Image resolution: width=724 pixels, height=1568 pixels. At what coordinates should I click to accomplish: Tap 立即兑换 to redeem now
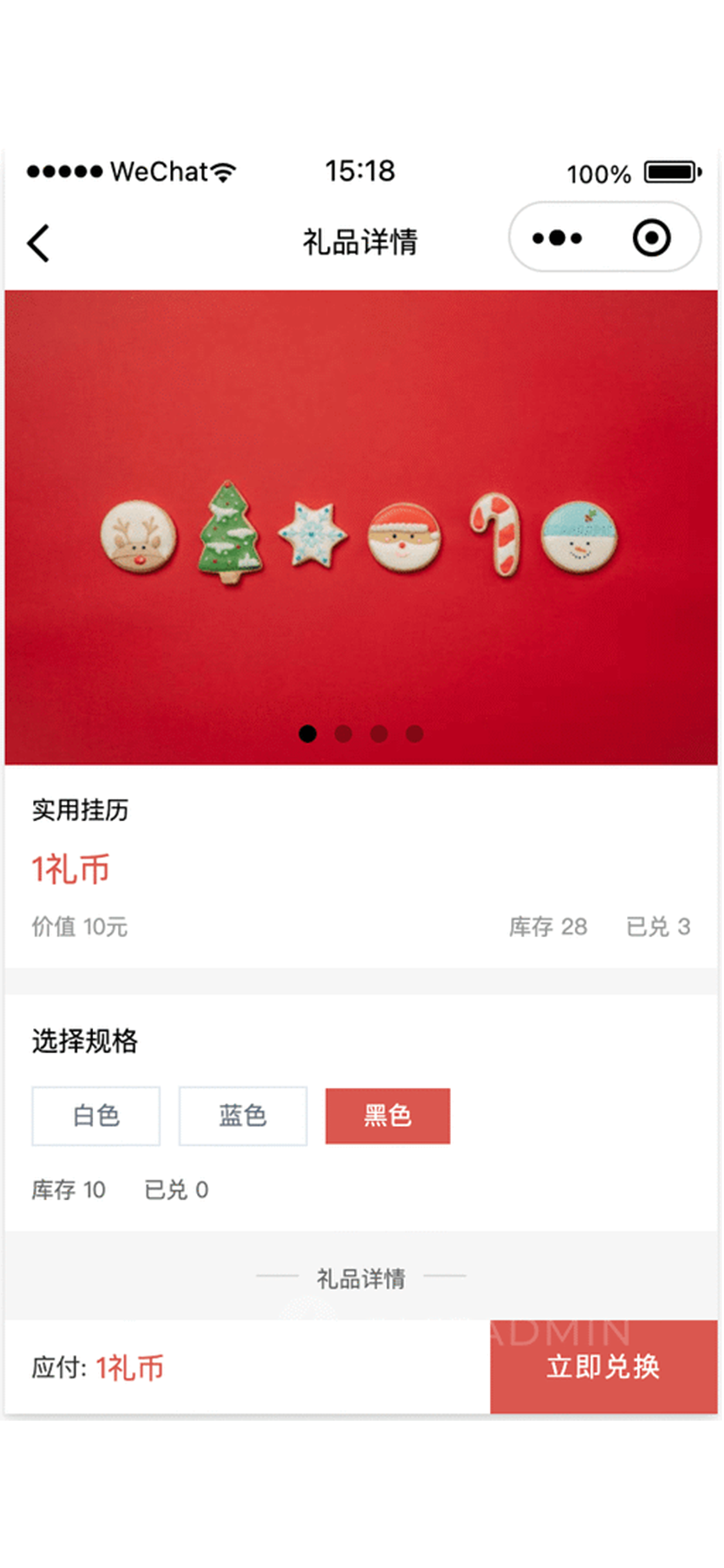click(x=603, y=1366)
